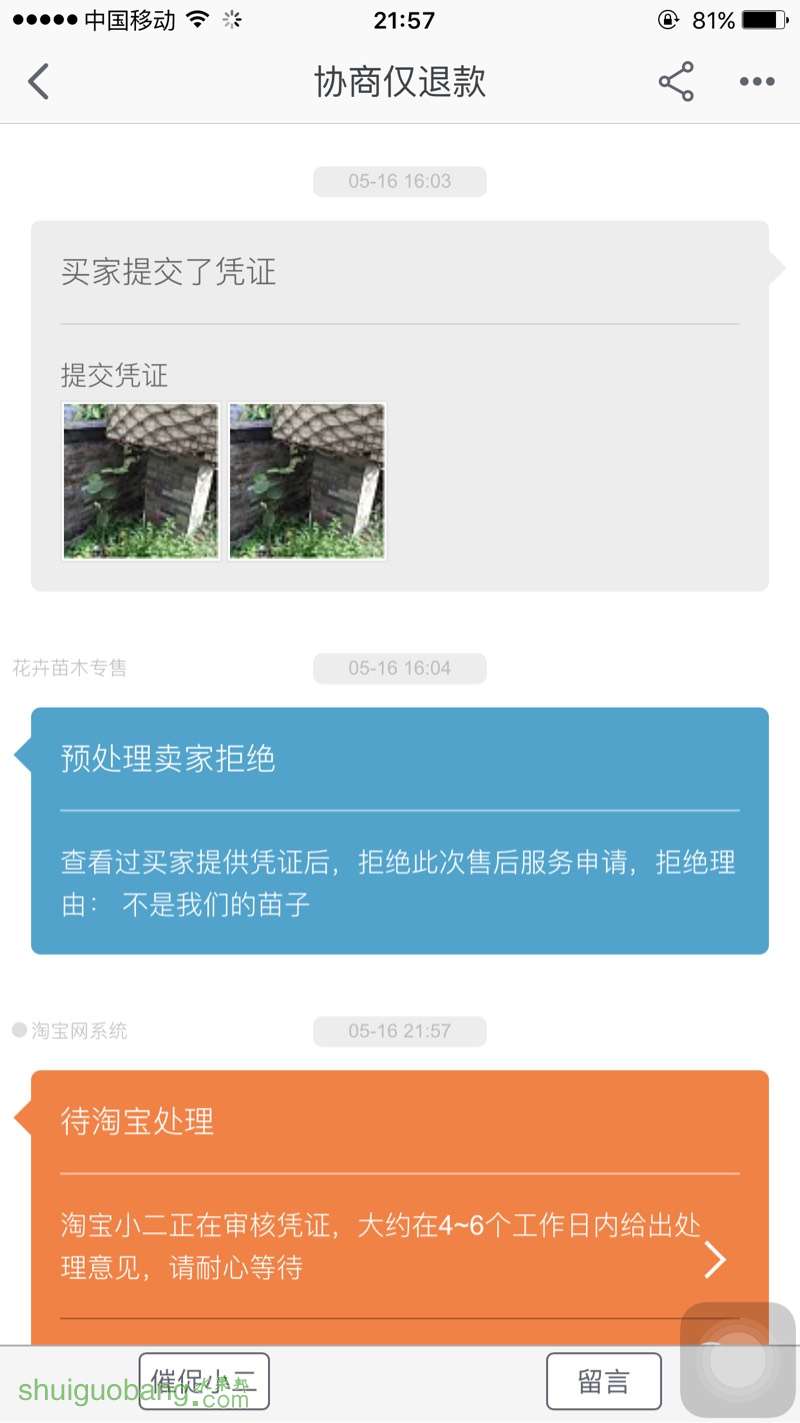800x1423 pixels.
Task: Share this refund negotiation page
Action: tap(676, 82)
